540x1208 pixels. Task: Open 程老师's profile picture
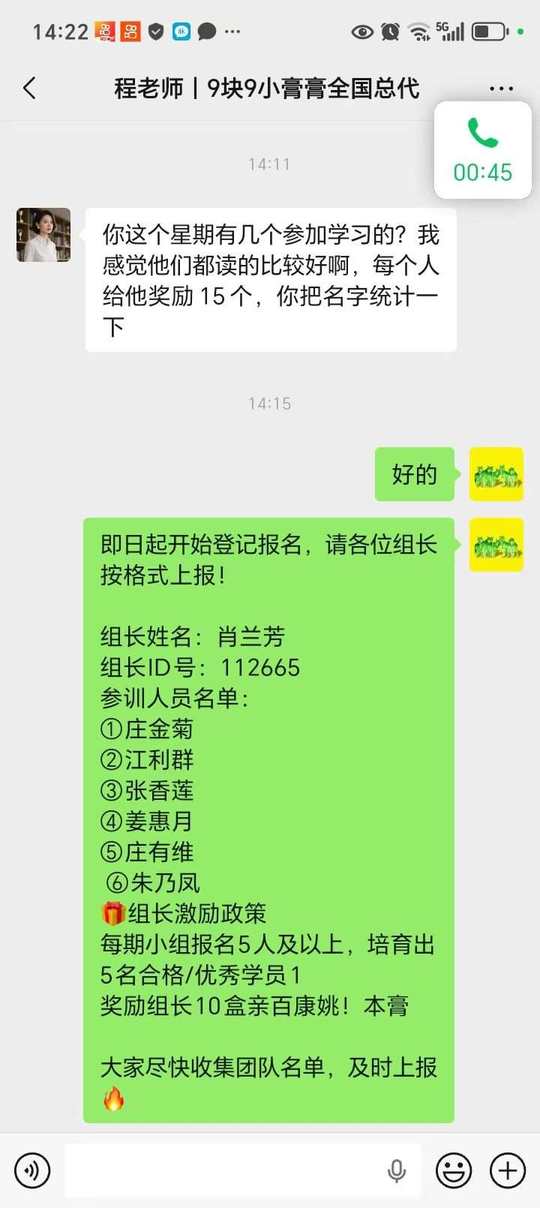[43, 235]
